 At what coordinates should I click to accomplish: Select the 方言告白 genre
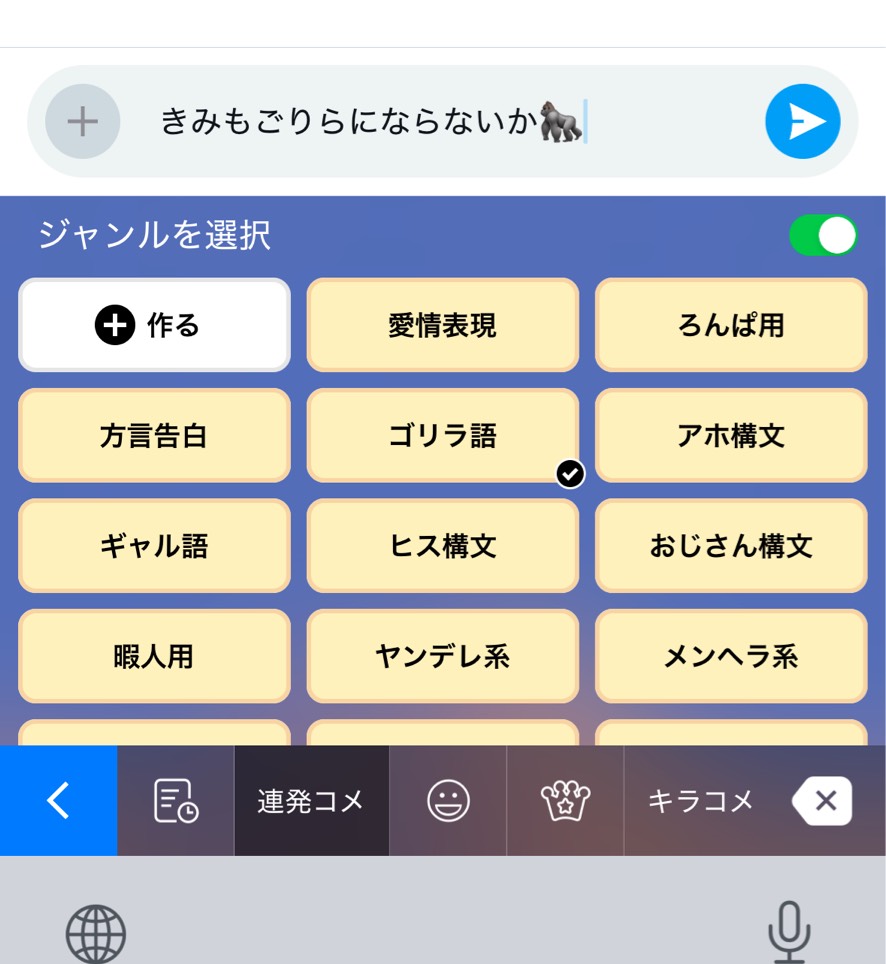point(154,435)
